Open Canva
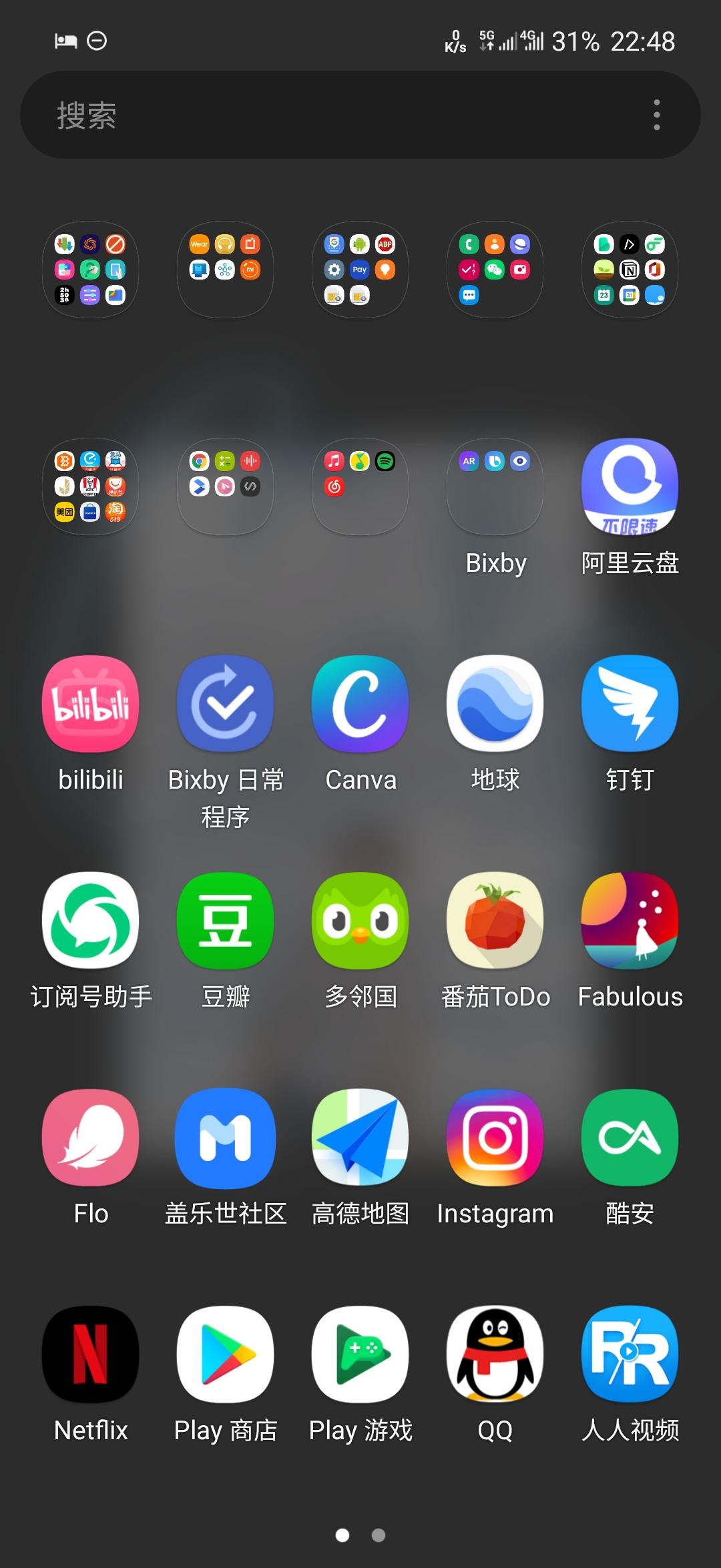Image resolution: width=721 pixels, height=1568 pixels. (360, 704)
